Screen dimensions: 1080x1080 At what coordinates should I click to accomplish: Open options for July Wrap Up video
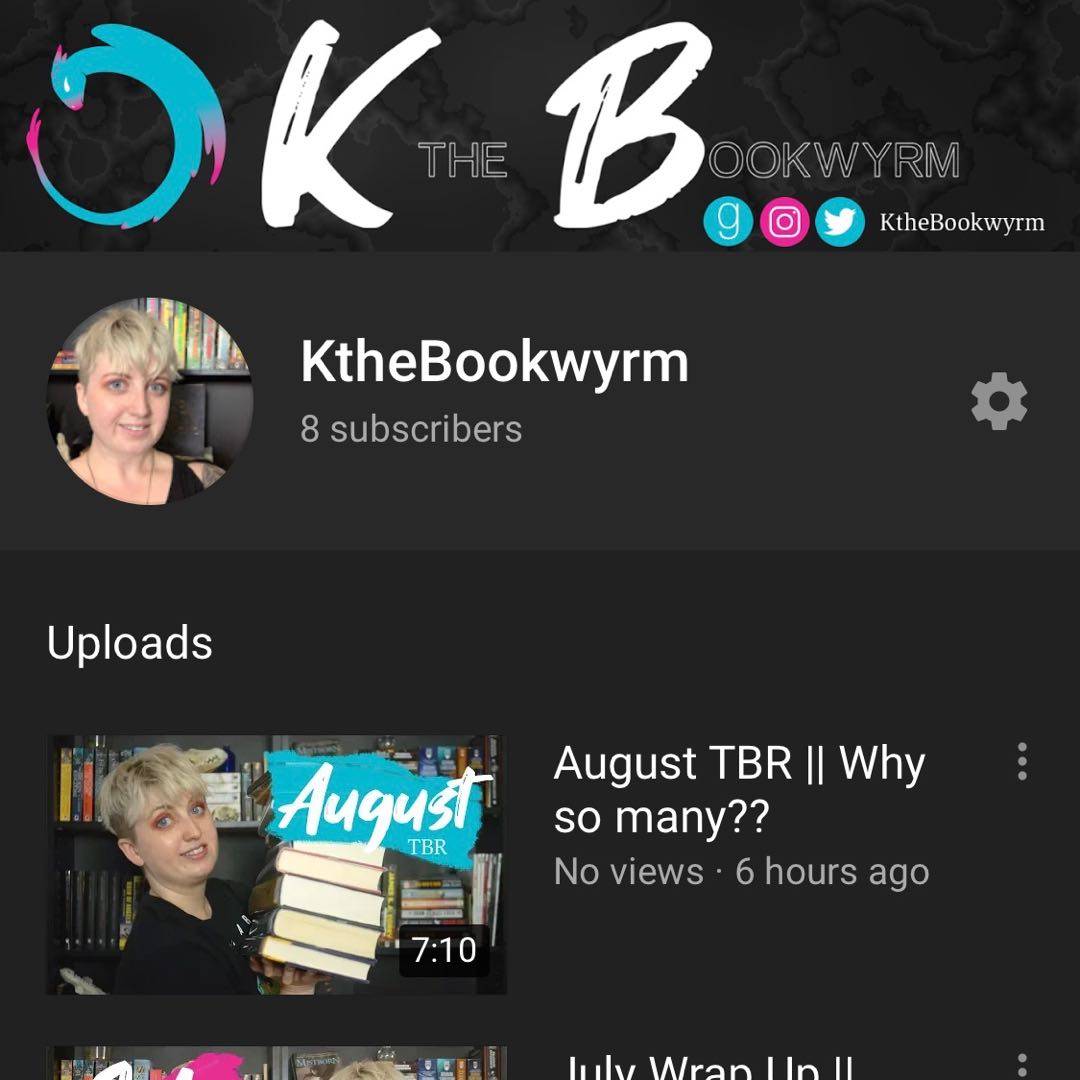coord(1021,1066)
